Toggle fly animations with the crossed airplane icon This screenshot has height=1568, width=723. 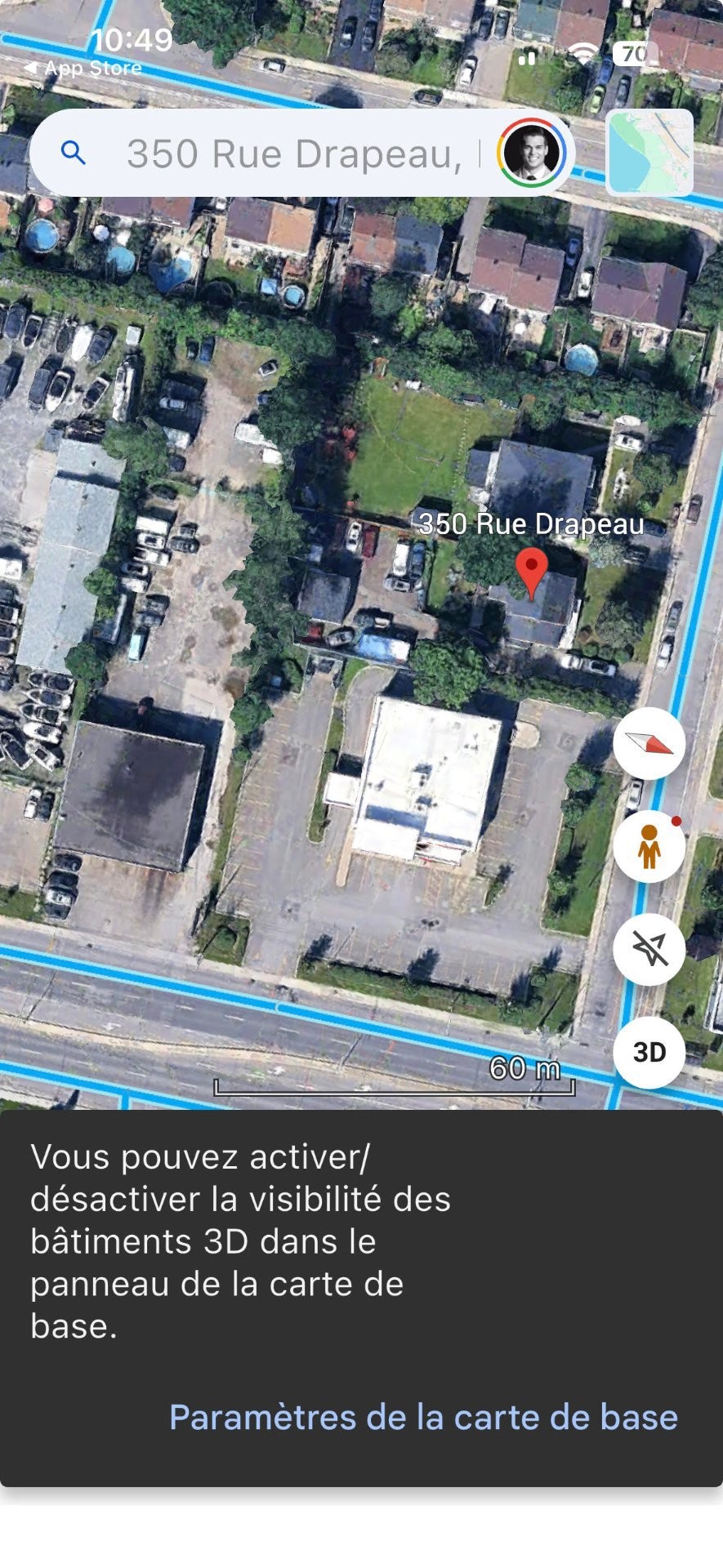coord(649,950)
